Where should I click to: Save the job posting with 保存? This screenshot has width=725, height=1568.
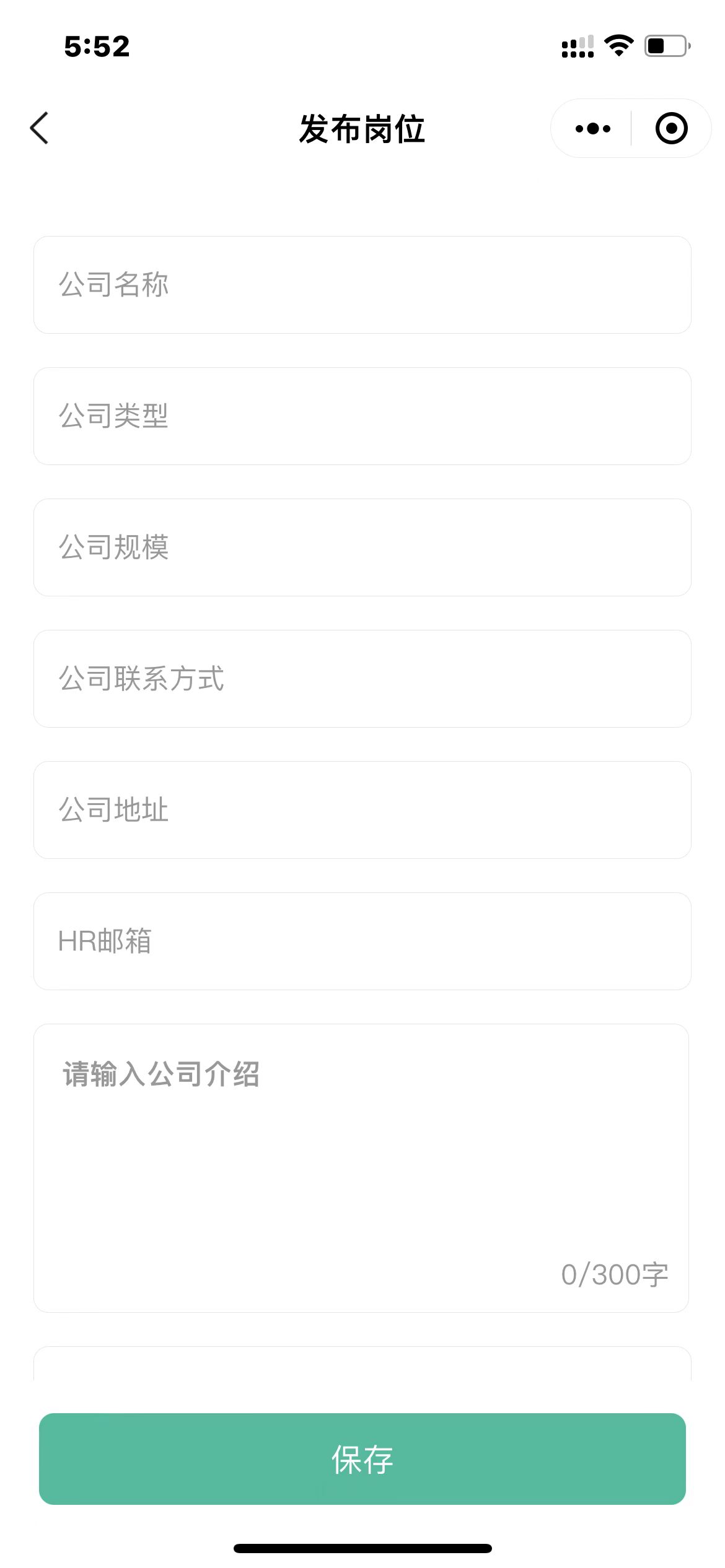click(x=362, y=1459)
